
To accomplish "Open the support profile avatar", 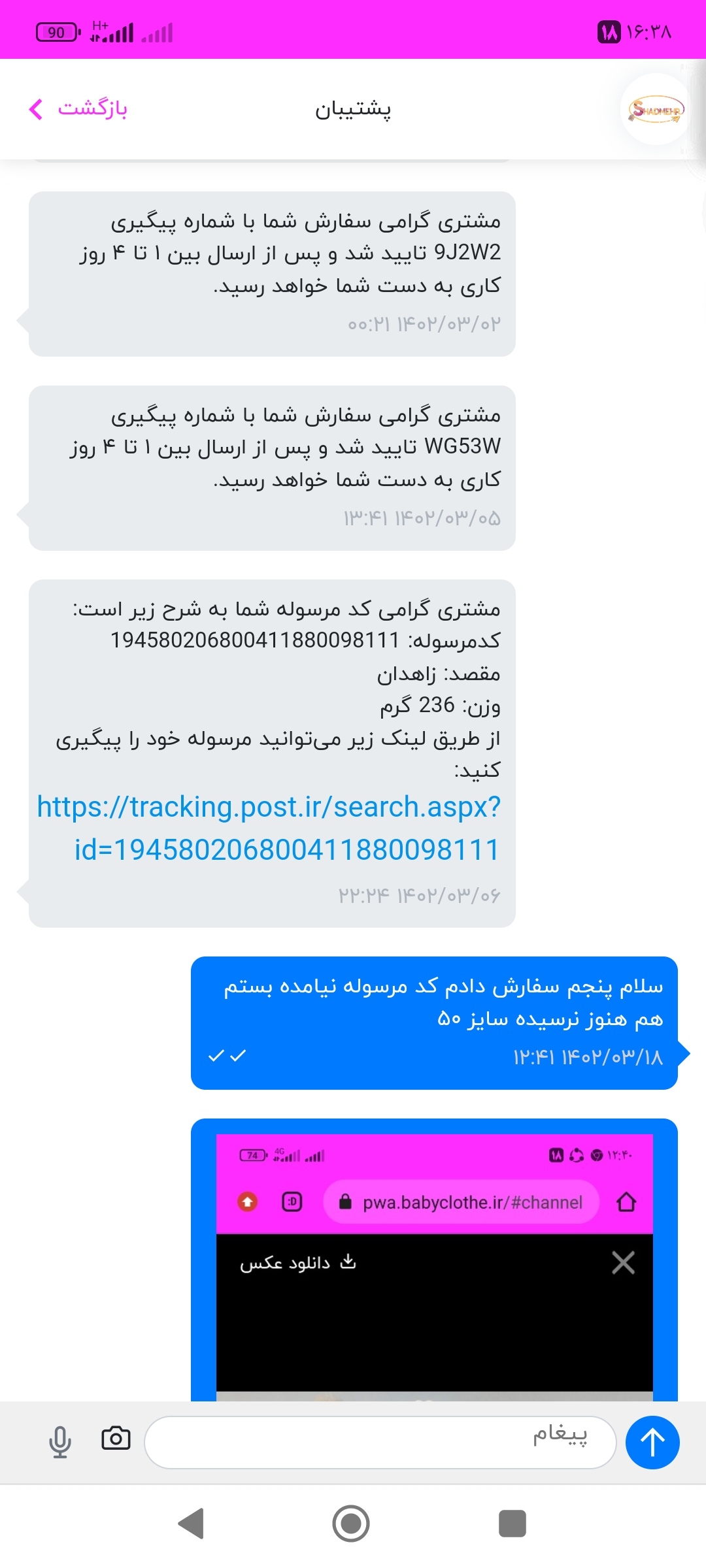I will click(x=656, y=109).
